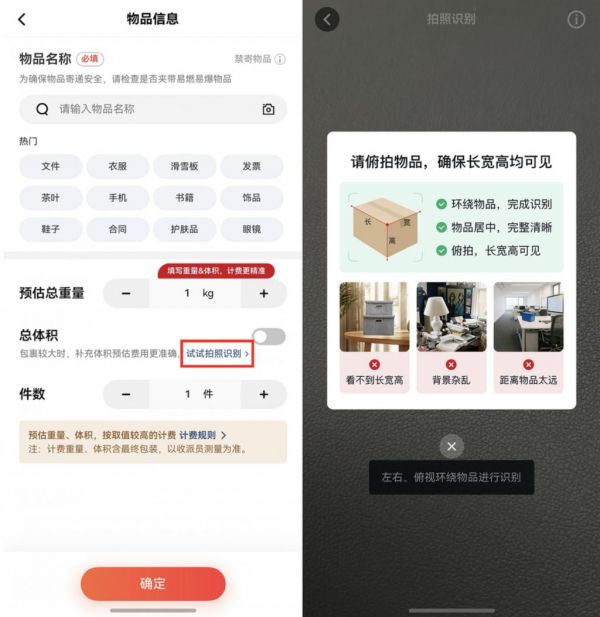Image resolution: width=600 pixels, height=617 pixels.
Task: Open the 试试拍照识别 link
Action: point(216,354)
